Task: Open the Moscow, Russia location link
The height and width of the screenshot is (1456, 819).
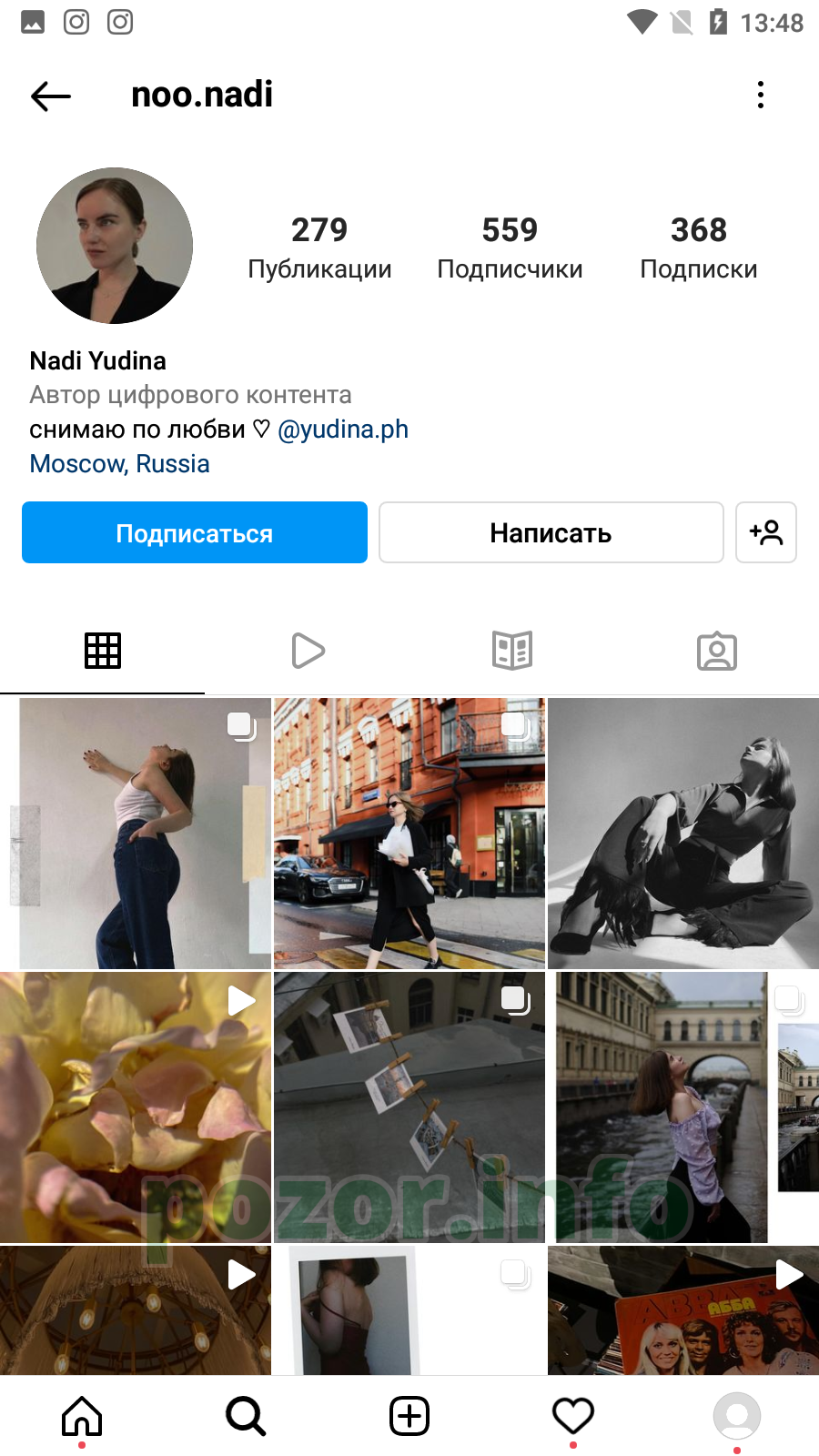Action: click(x=119, y=464)
